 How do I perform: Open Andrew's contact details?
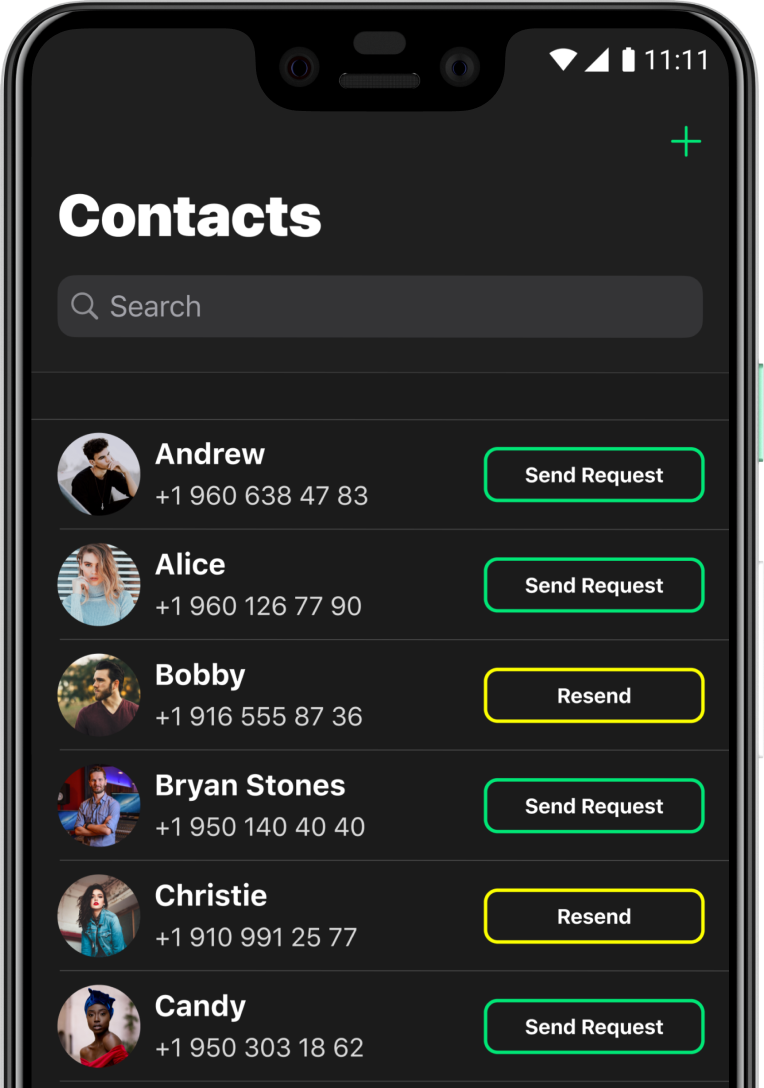pos(260,475)
